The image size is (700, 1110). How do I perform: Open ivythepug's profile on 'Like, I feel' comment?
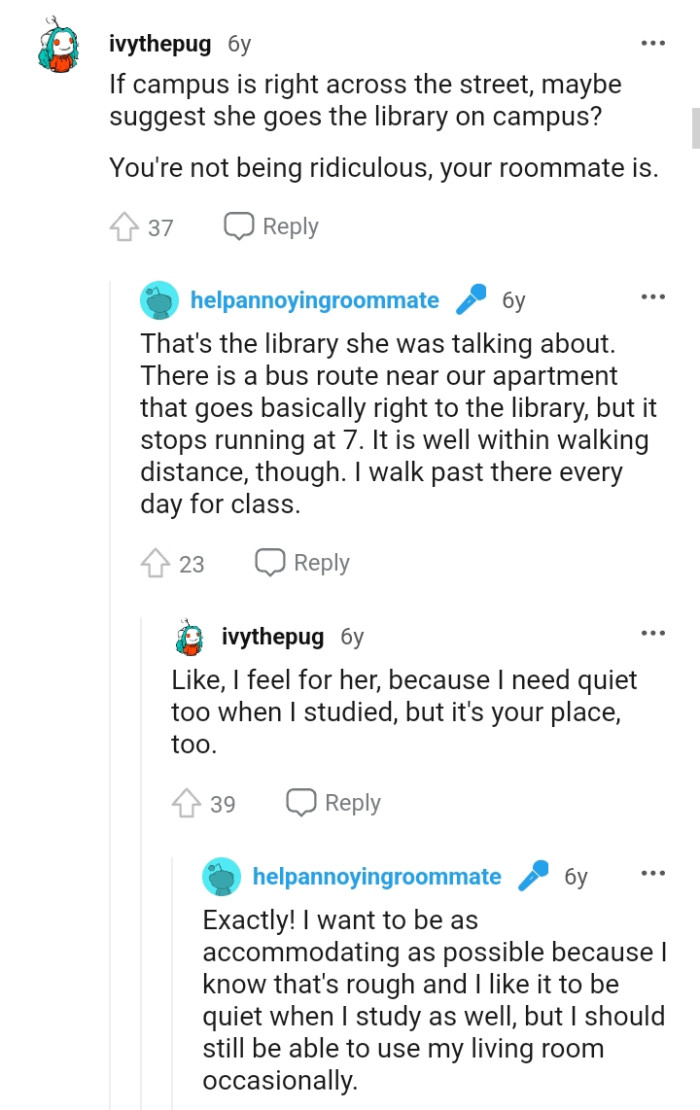[x=272, y=637]
